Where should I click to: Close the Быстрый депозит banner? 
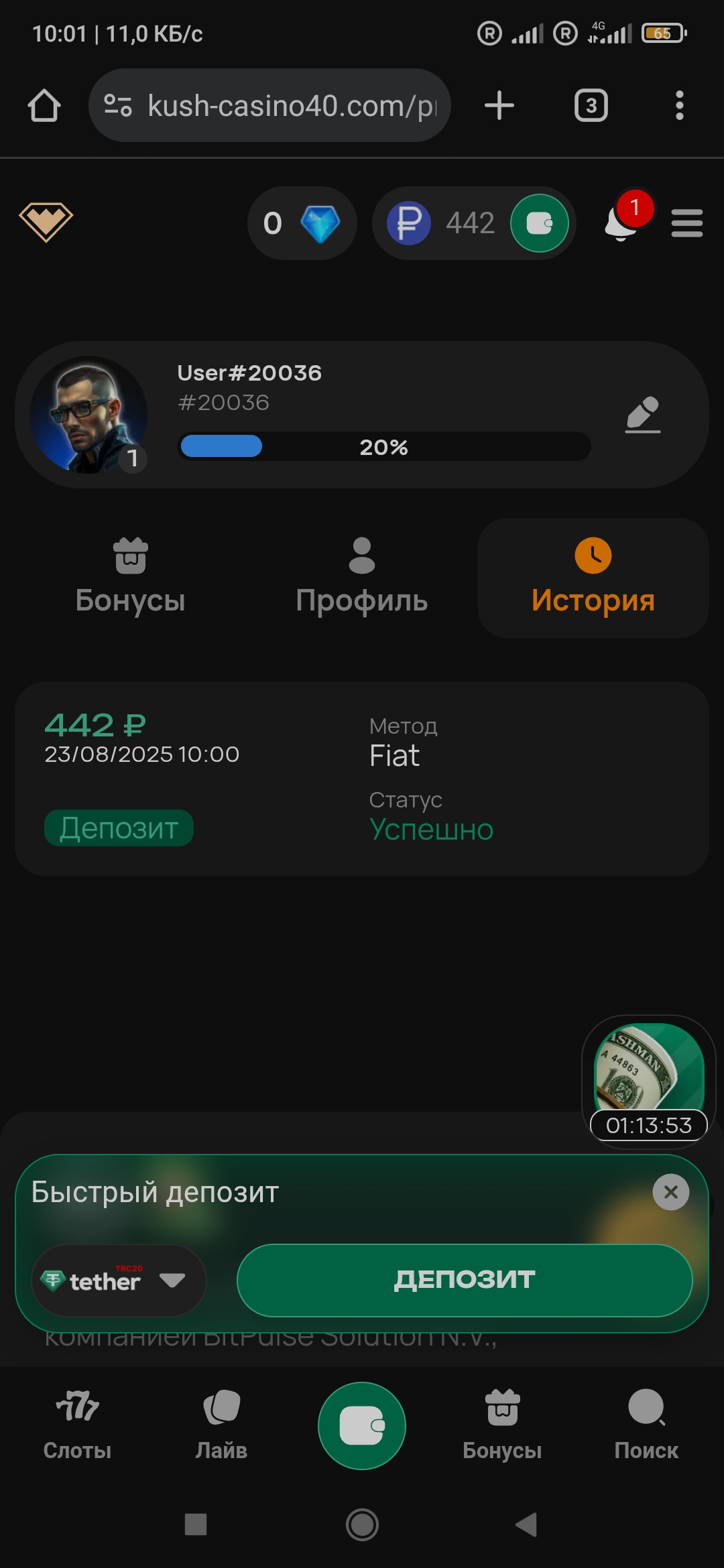(670, 1192)
